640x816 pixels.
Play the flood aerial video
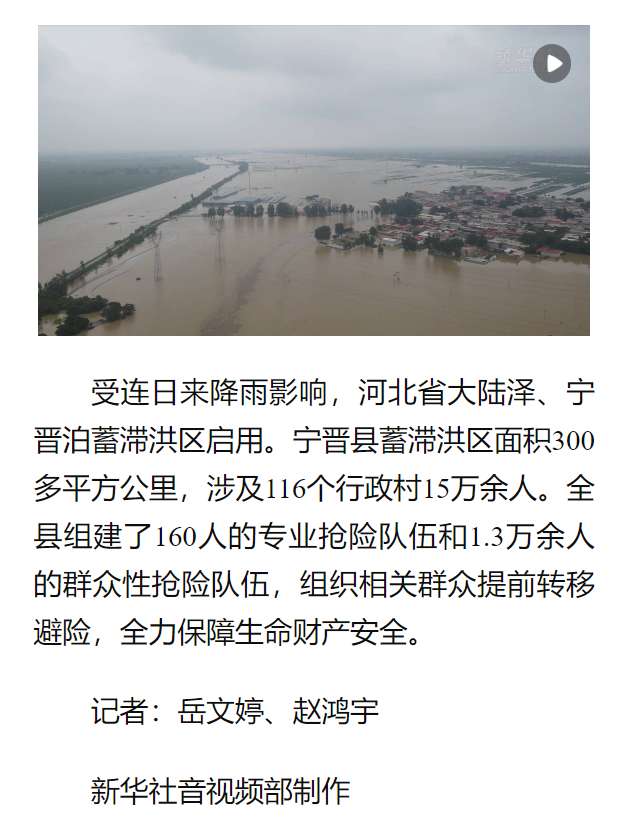[551, 64]
